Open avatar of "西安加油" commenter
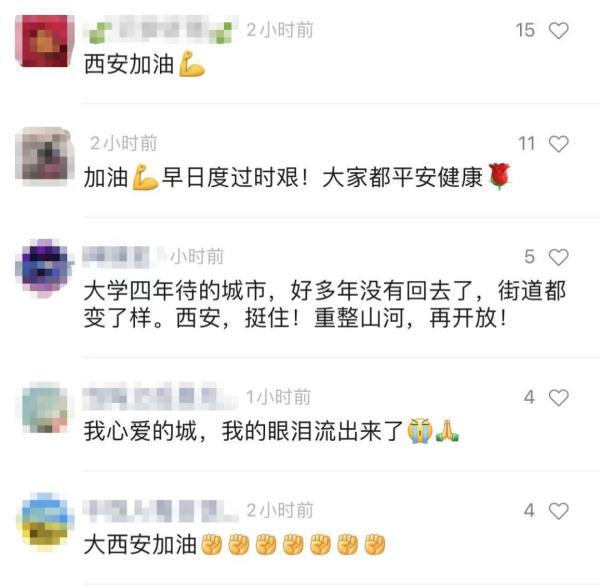 click(46, 41)
